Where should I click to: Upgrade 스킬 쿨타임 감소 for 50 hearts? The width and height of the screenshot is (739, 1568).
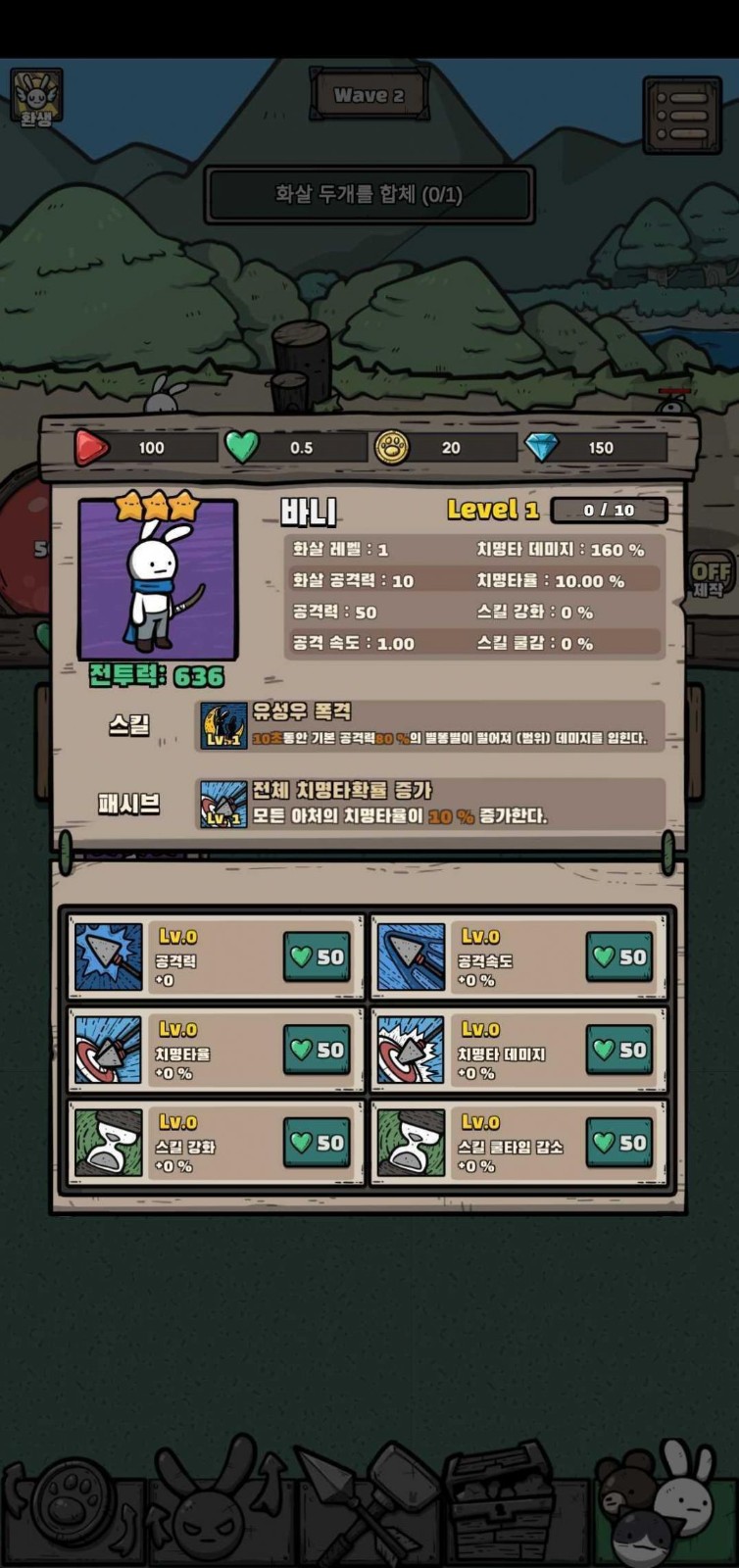coord(619,1143)
